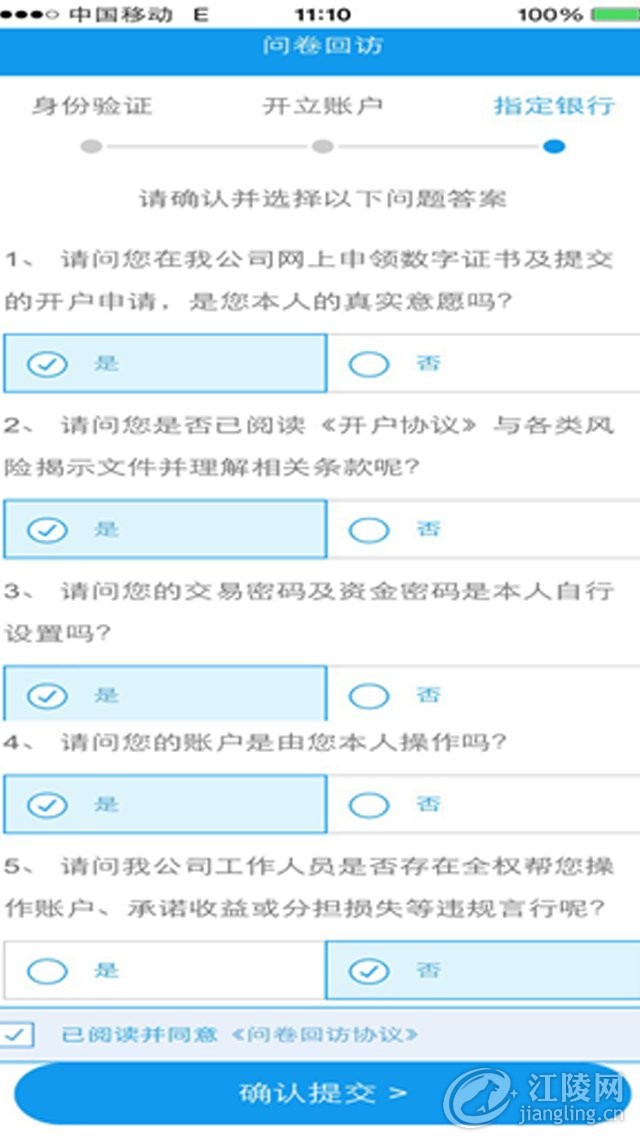Tap the 确认提交 button

[322, 1092]
